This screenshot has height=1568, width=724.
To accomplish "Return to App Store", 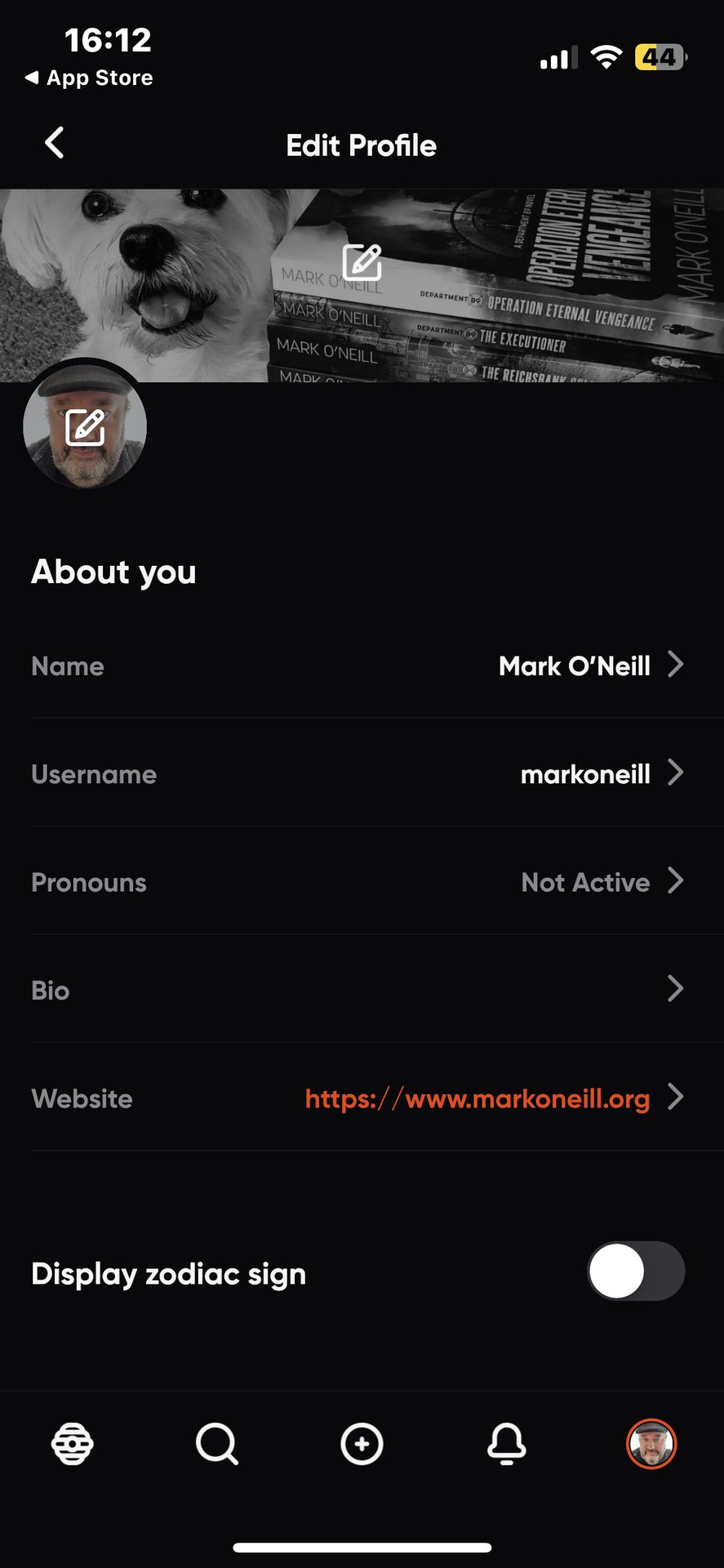I will 89,78.
